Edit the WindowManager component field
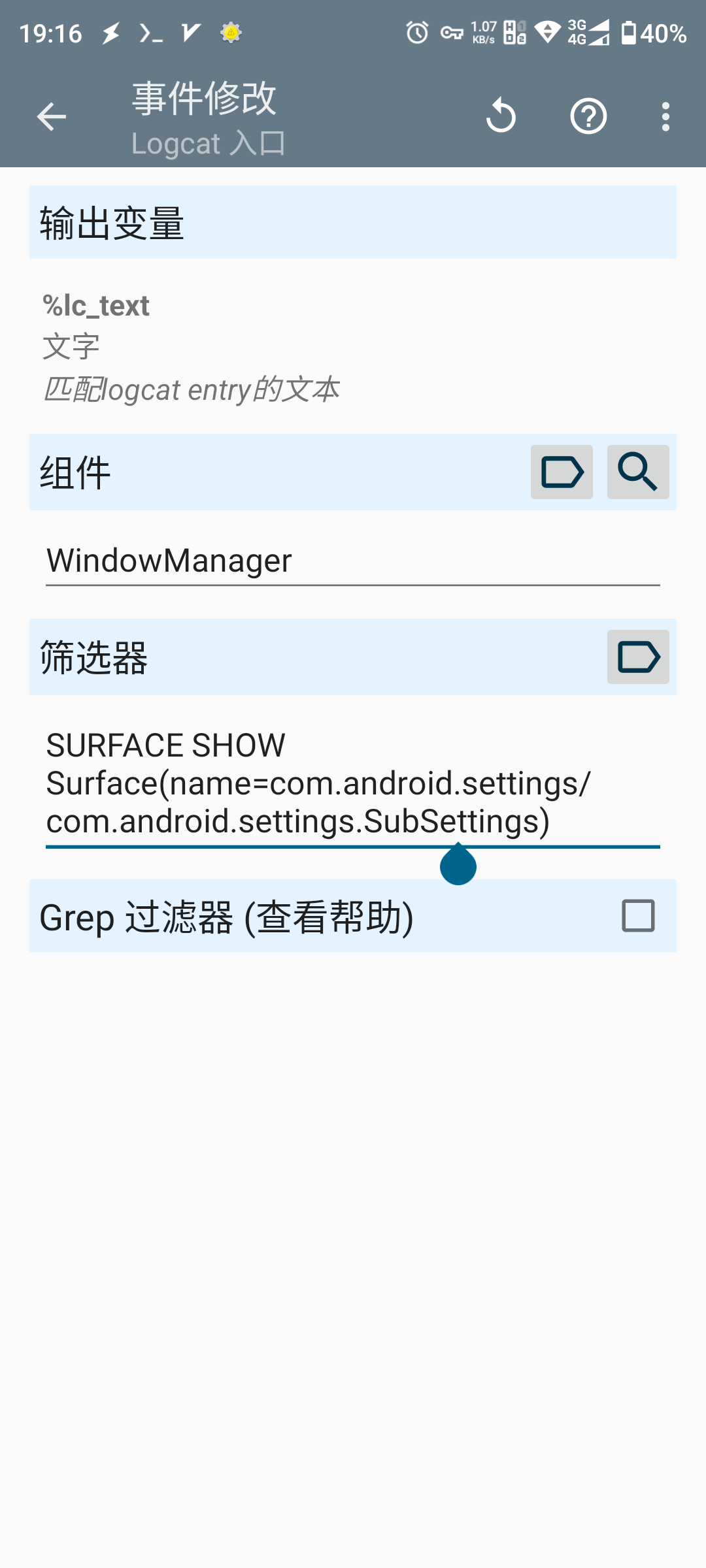This screenshot has width=706, height=1568. pyautogui.click(x=353, y=561)
